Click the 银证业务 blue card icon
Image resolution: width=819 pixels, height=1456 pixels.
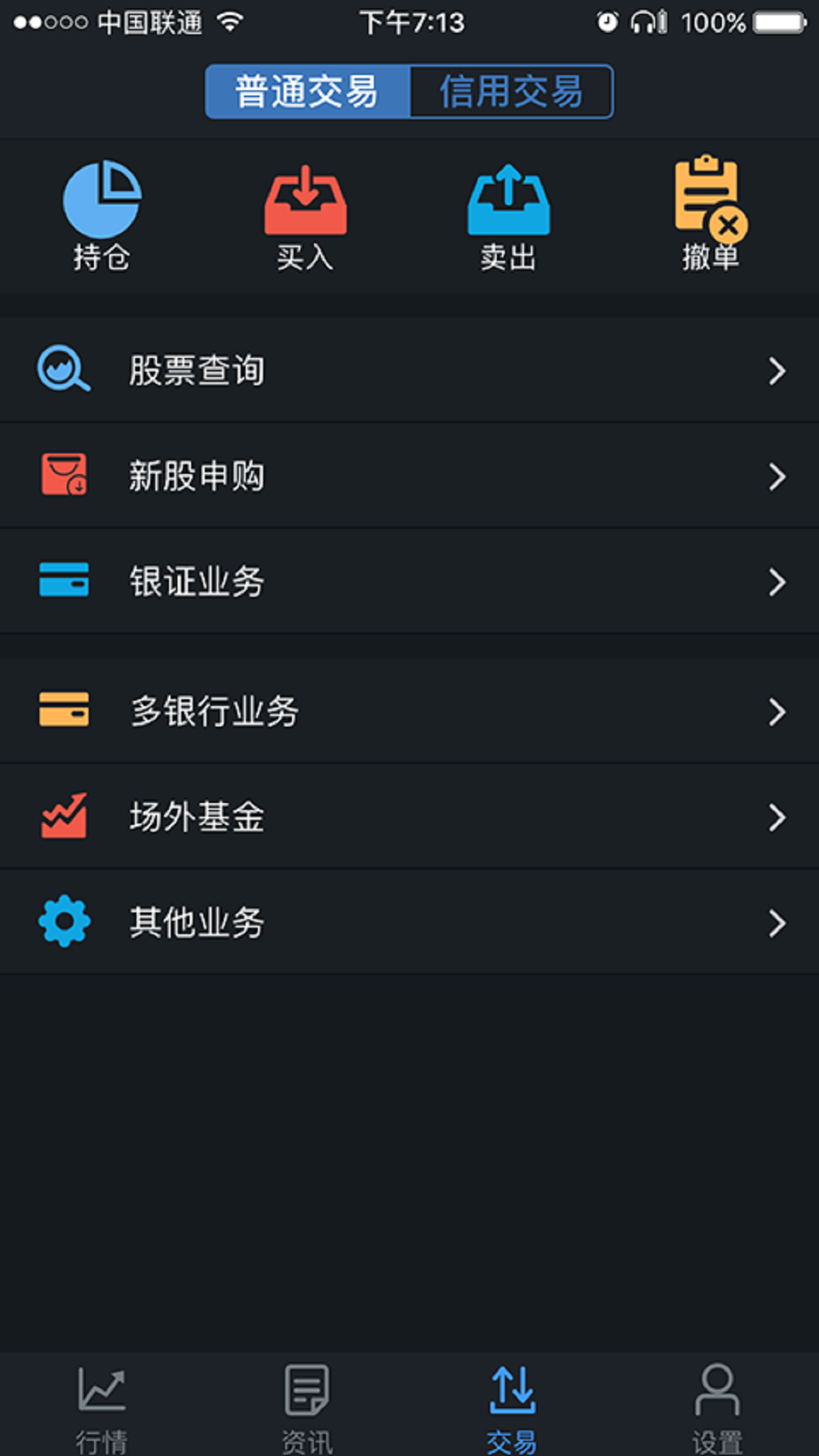64,580
